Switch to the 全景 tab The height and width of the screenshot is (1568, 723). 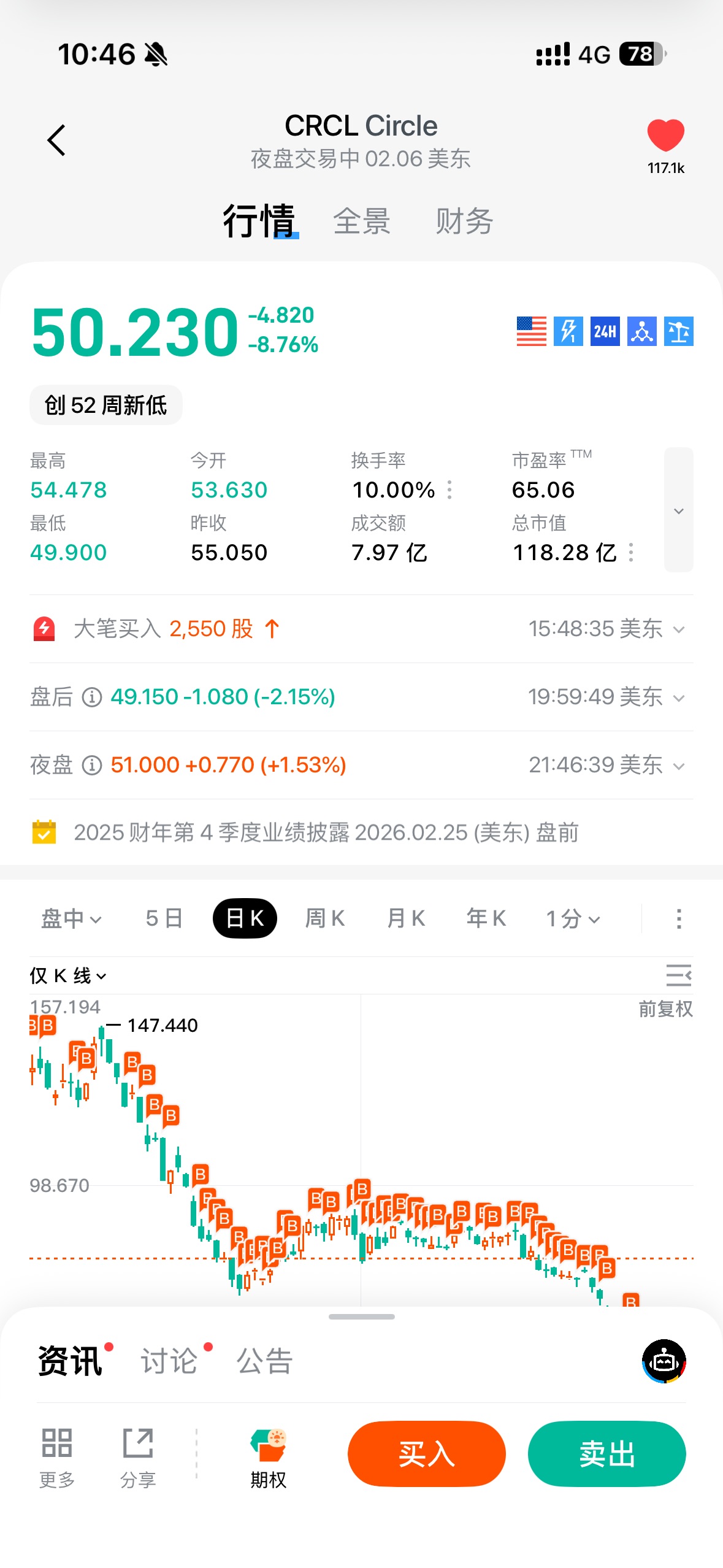tap(362, 221)
